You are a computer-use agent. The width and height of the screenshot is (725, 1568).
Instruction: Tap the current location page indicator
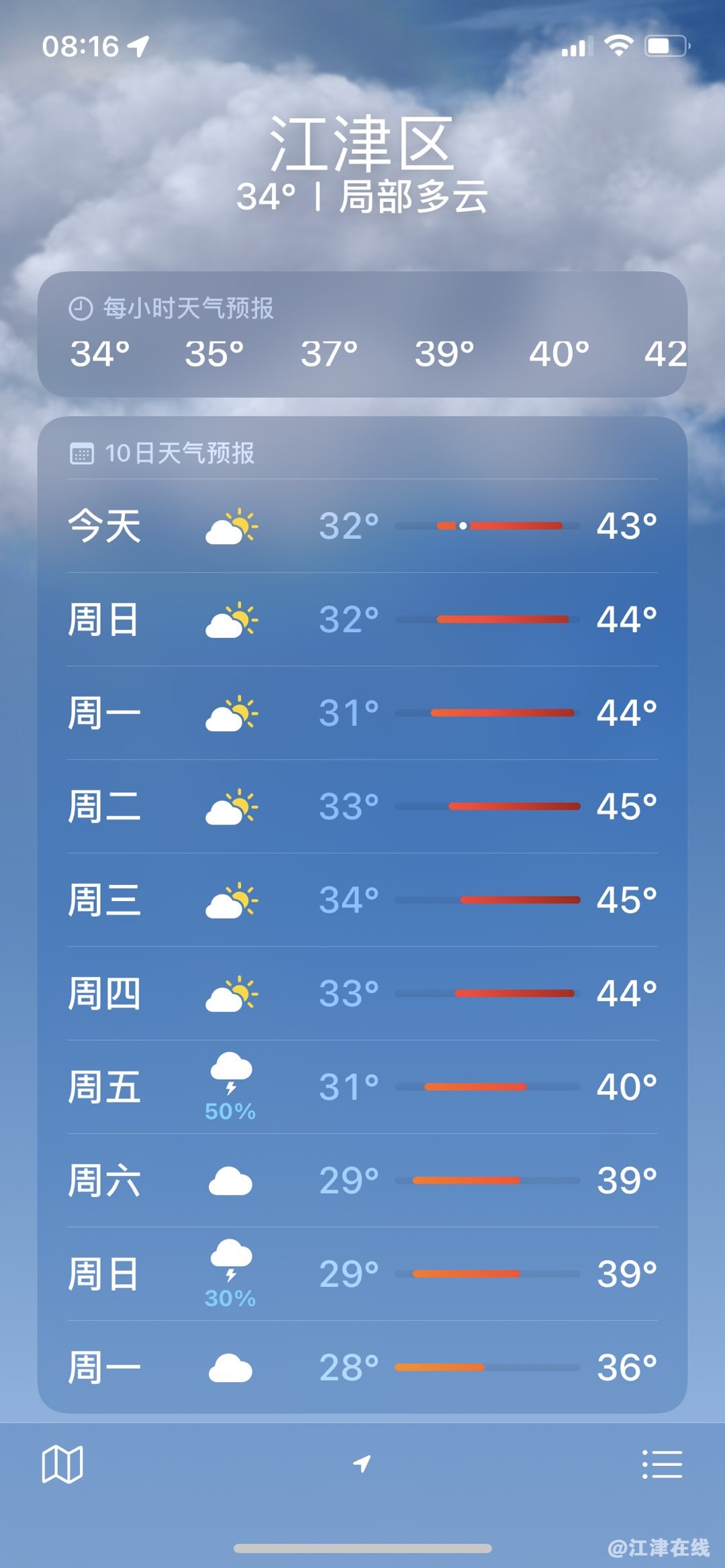pyautogui.click(x=362, y=1464)
